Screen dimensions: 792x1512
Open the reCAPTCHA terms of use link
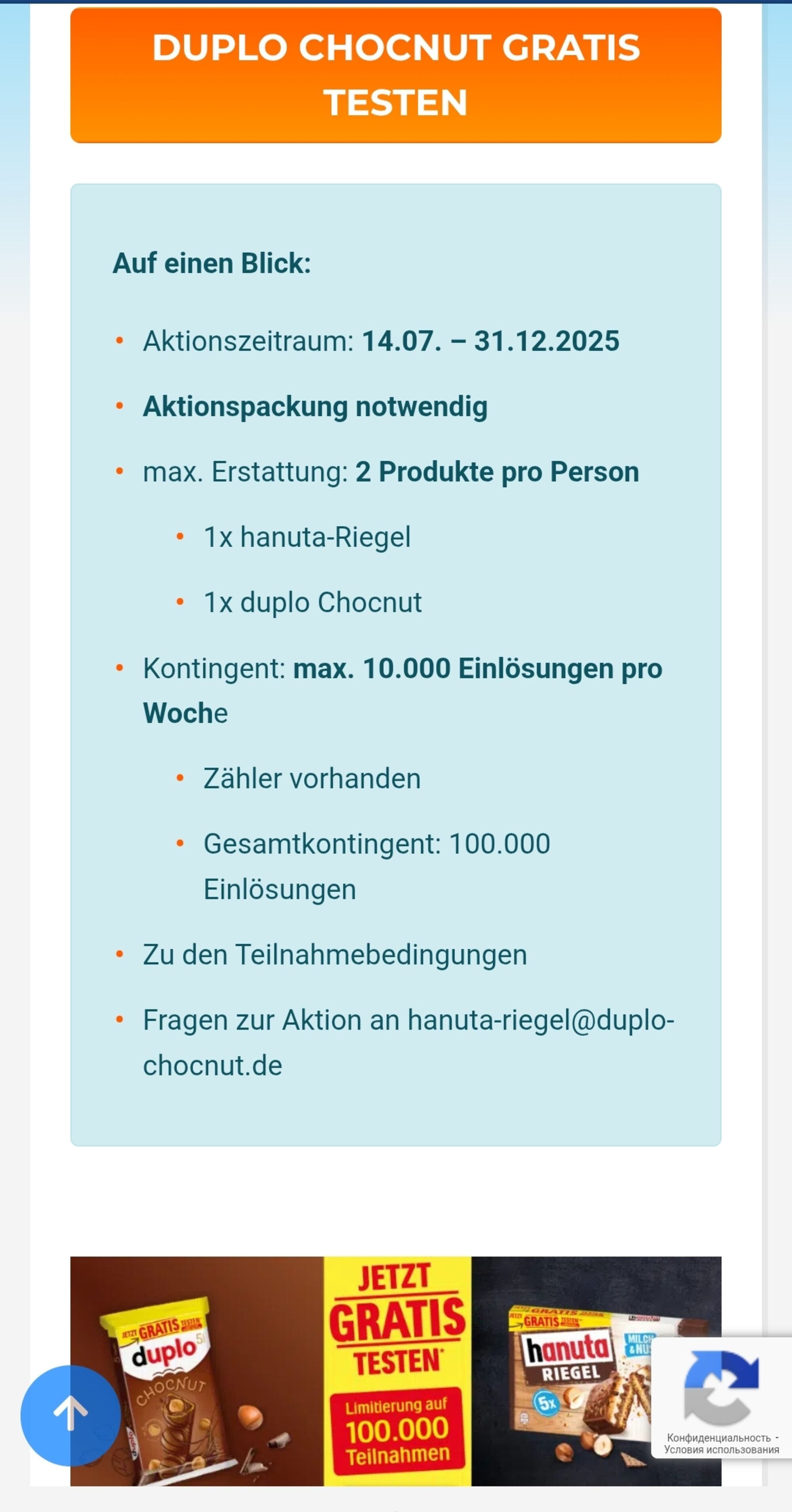pyautogui.click(x=721, y=1450)
